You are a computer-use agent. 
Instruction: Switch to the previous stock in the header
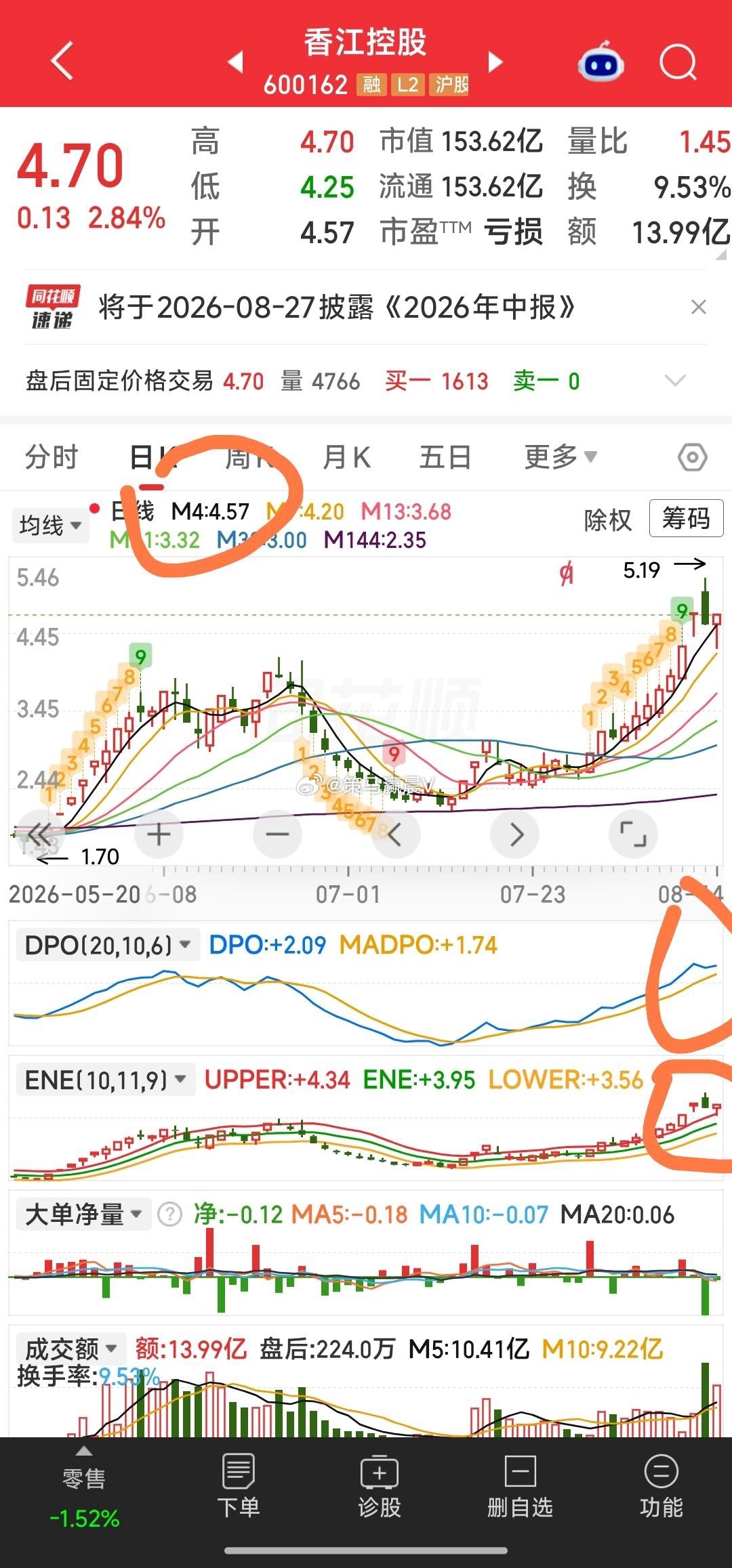[x=235, y=62]
